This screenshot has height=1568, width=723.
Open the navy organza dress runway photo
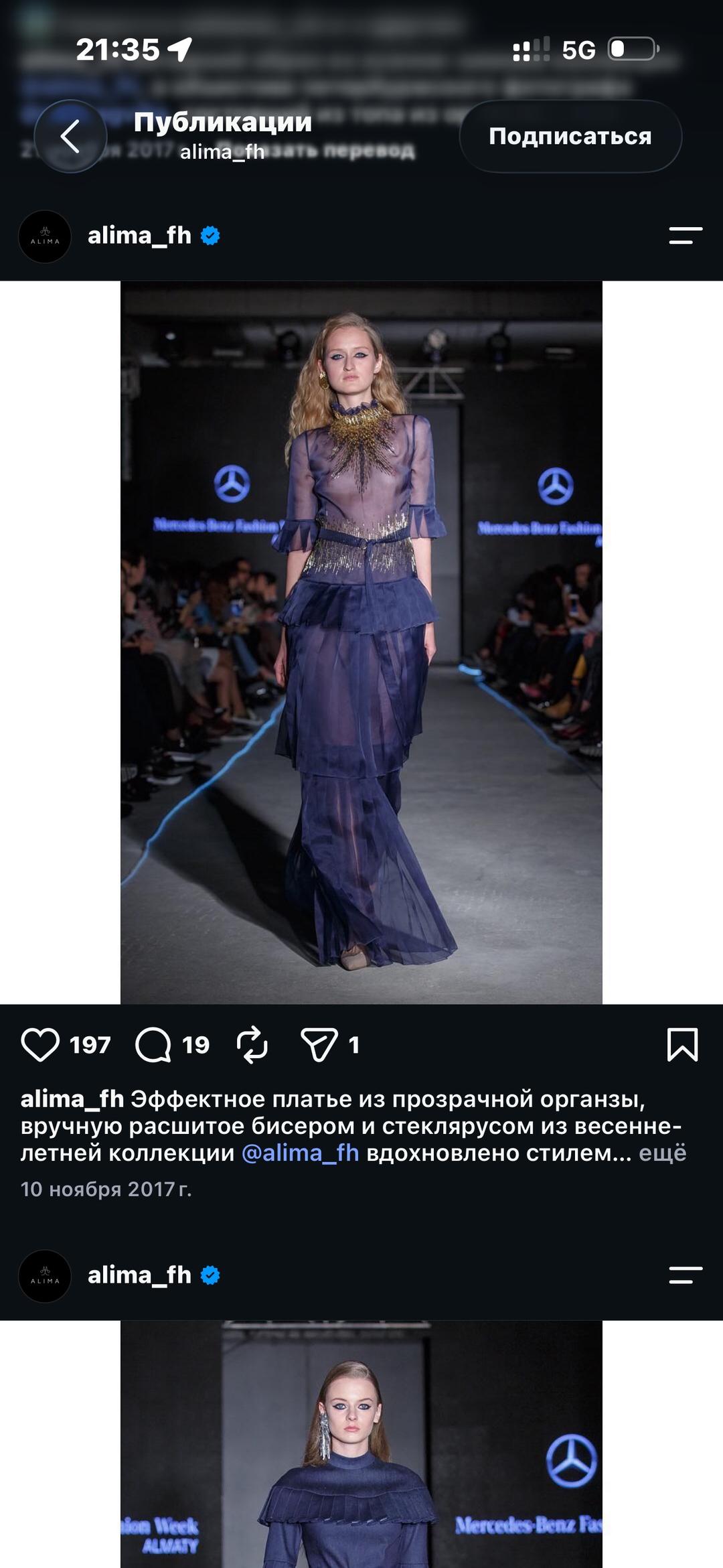[x=361, y=642]
